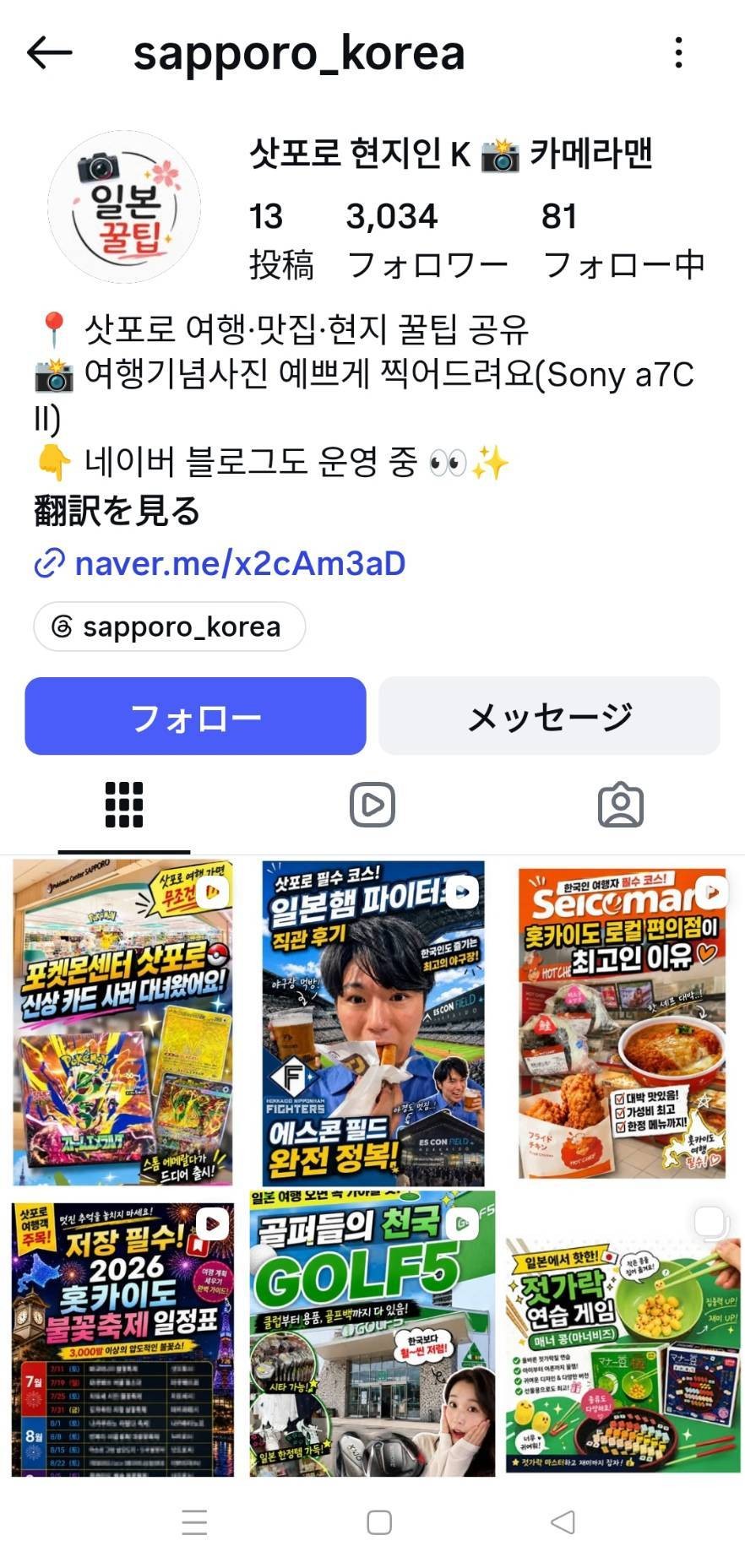Switch to the posts grid tab
Screen dimensions: 745x1568
124,805
